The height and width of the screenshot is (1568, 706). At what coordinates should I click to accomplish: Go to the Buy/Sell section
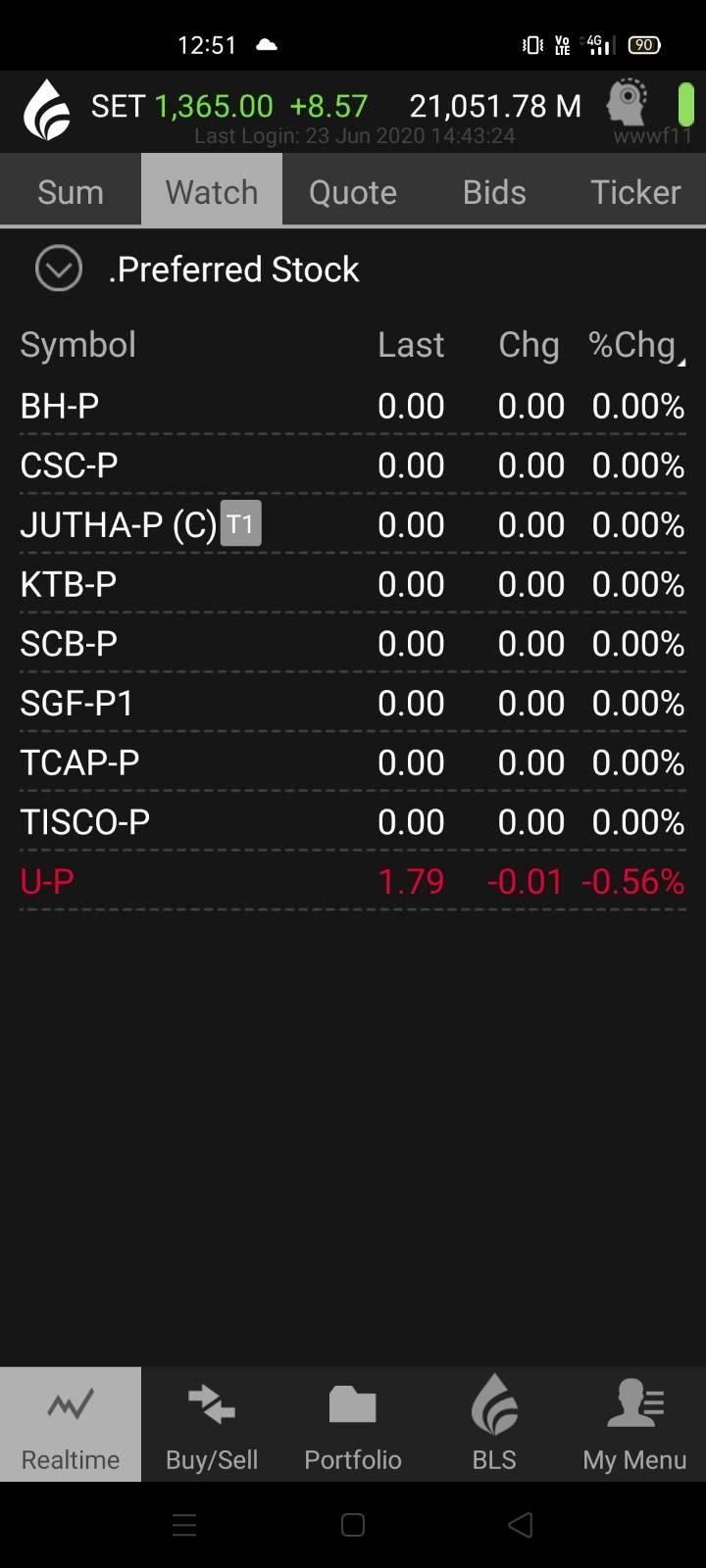(212, 1424)
